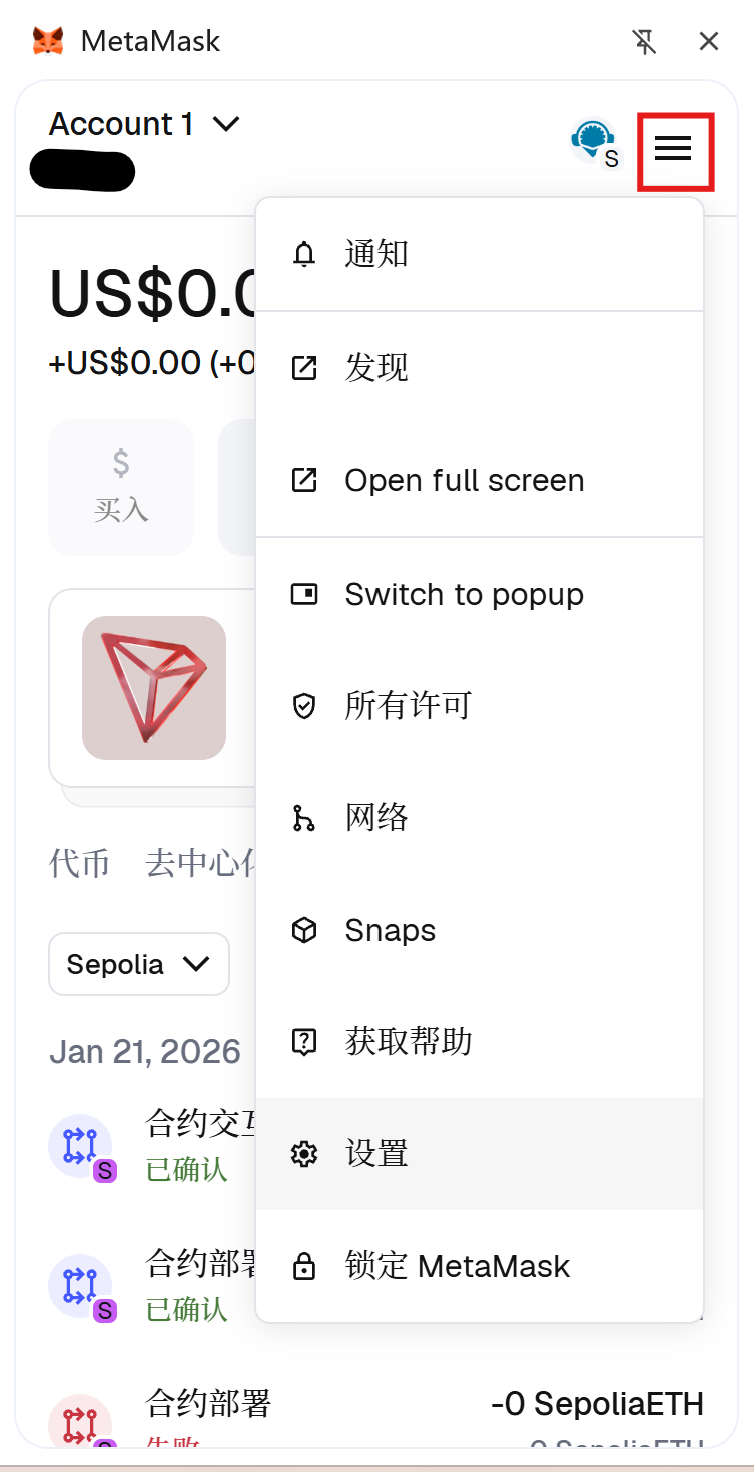Open the Sepolia network dropdown

point(138,964)
